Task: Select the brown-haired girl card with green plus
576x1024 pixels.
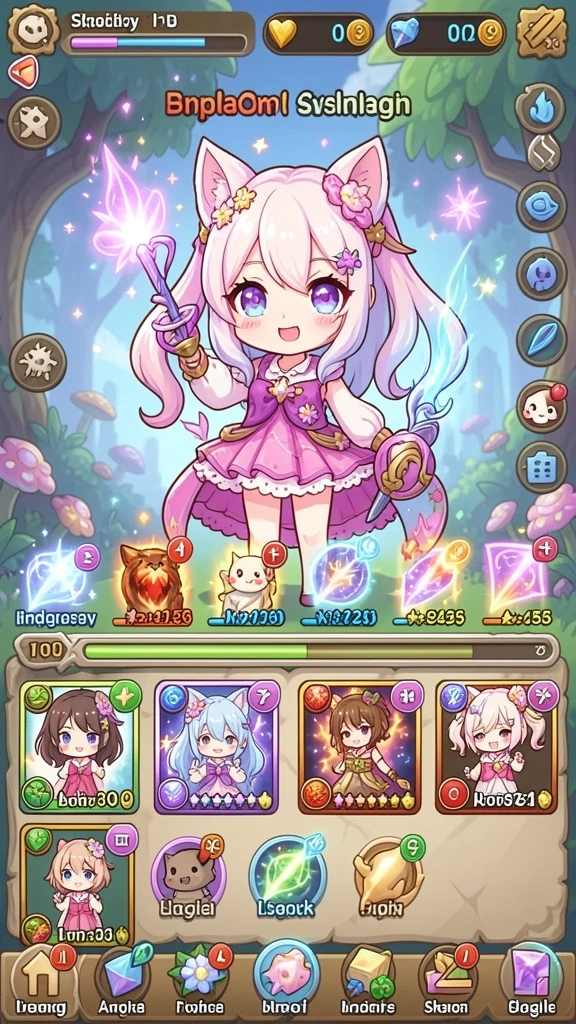Action: [79, 746]
